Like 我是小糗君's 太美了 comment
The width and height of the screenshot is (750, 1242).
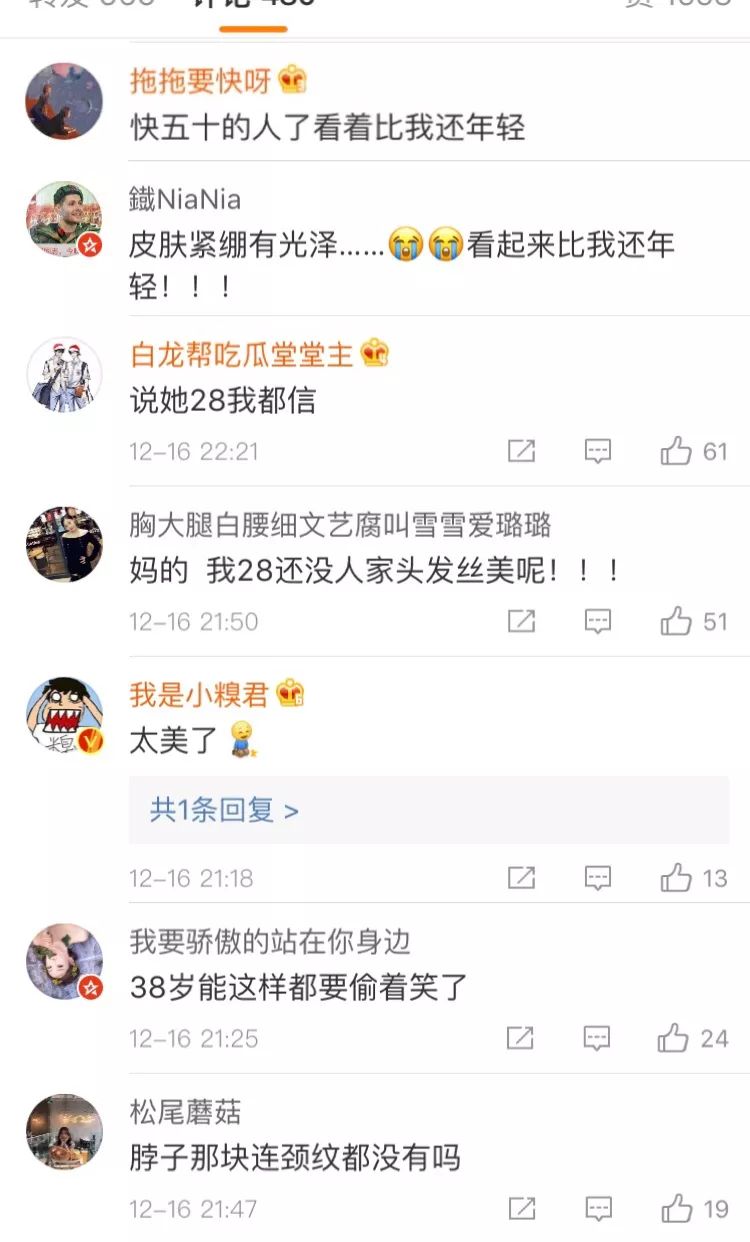click(677, 879)
